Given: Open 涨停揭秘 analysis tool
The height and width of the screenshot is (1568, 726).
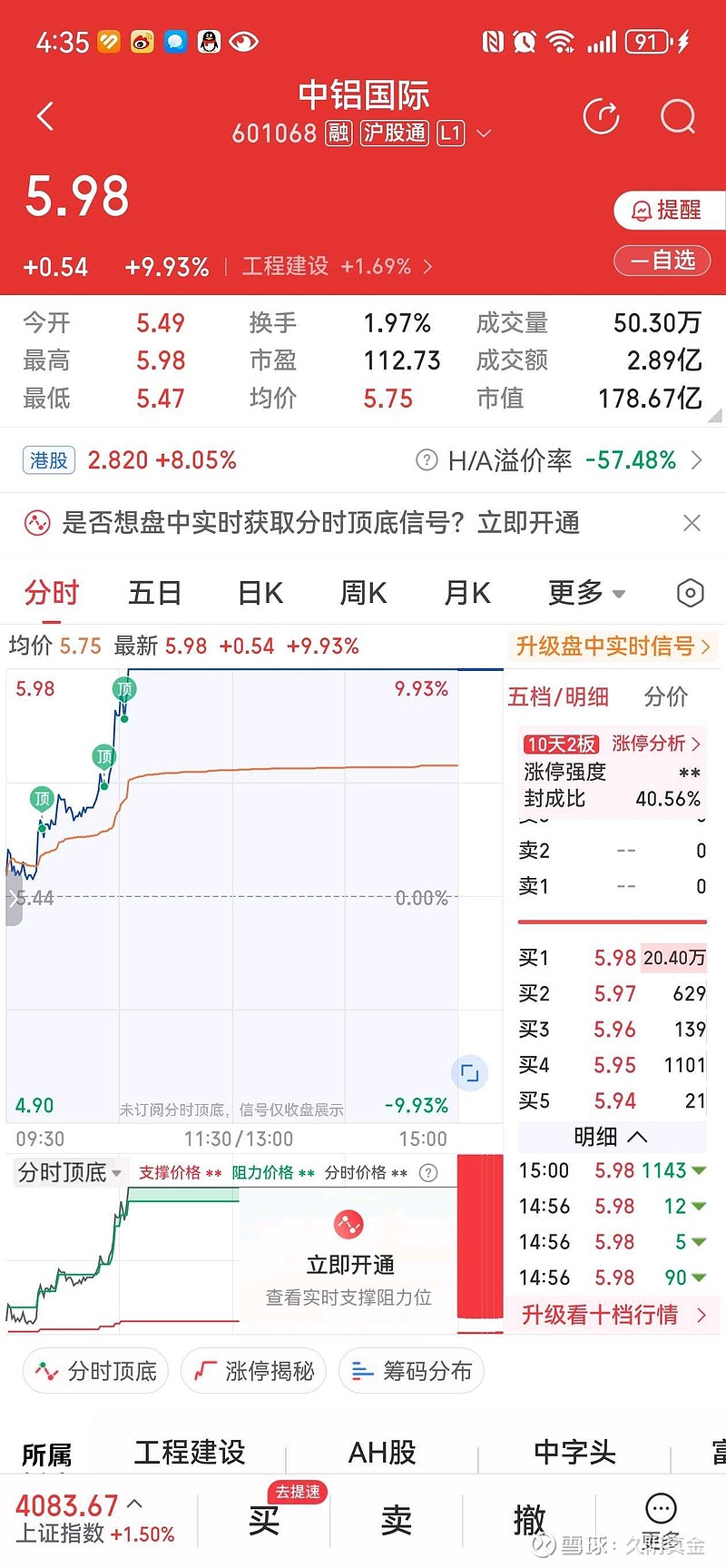Looking at the screenshot, I should (x=253, y=1371).
